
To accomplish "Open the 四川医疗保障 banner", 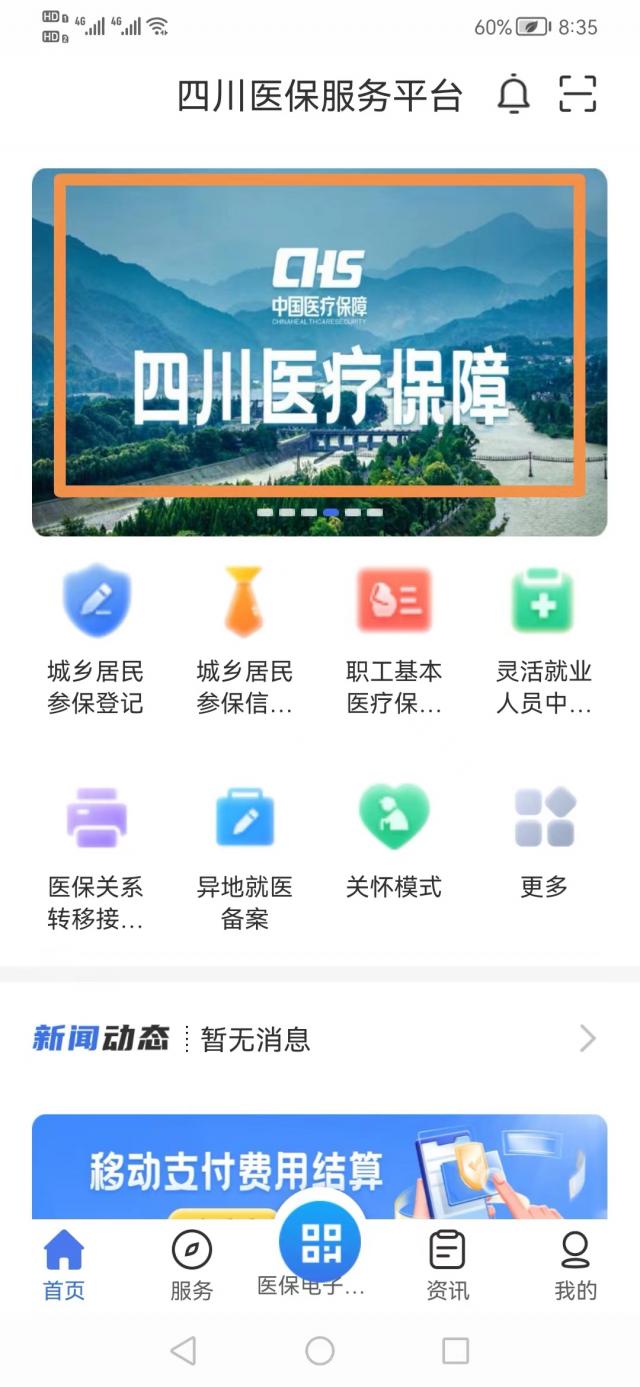I will 319,350.
